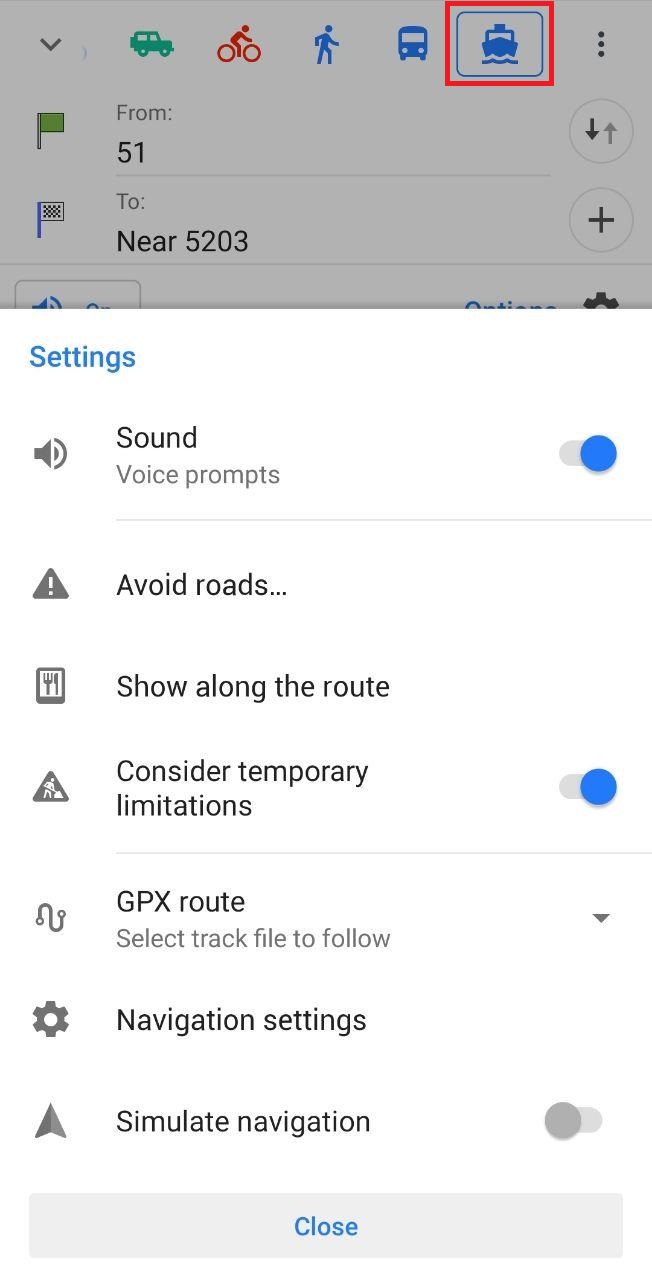Choose the pedestrian routing profile
This screenshot has height=1280, width=652.
point(326,44)
